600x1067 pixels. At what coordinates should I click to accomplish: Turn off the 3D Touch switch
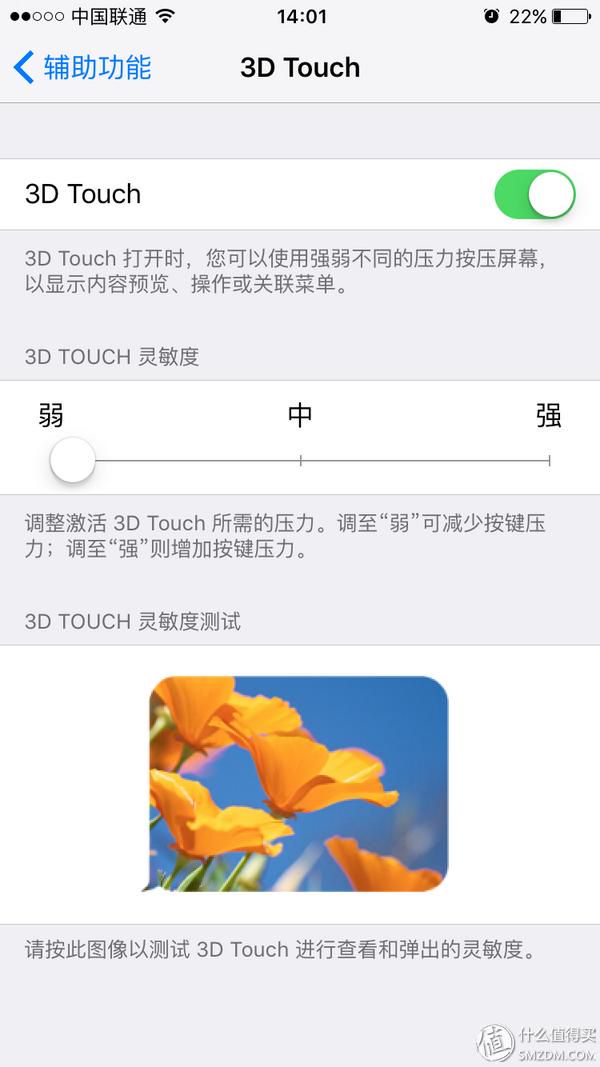535,194
